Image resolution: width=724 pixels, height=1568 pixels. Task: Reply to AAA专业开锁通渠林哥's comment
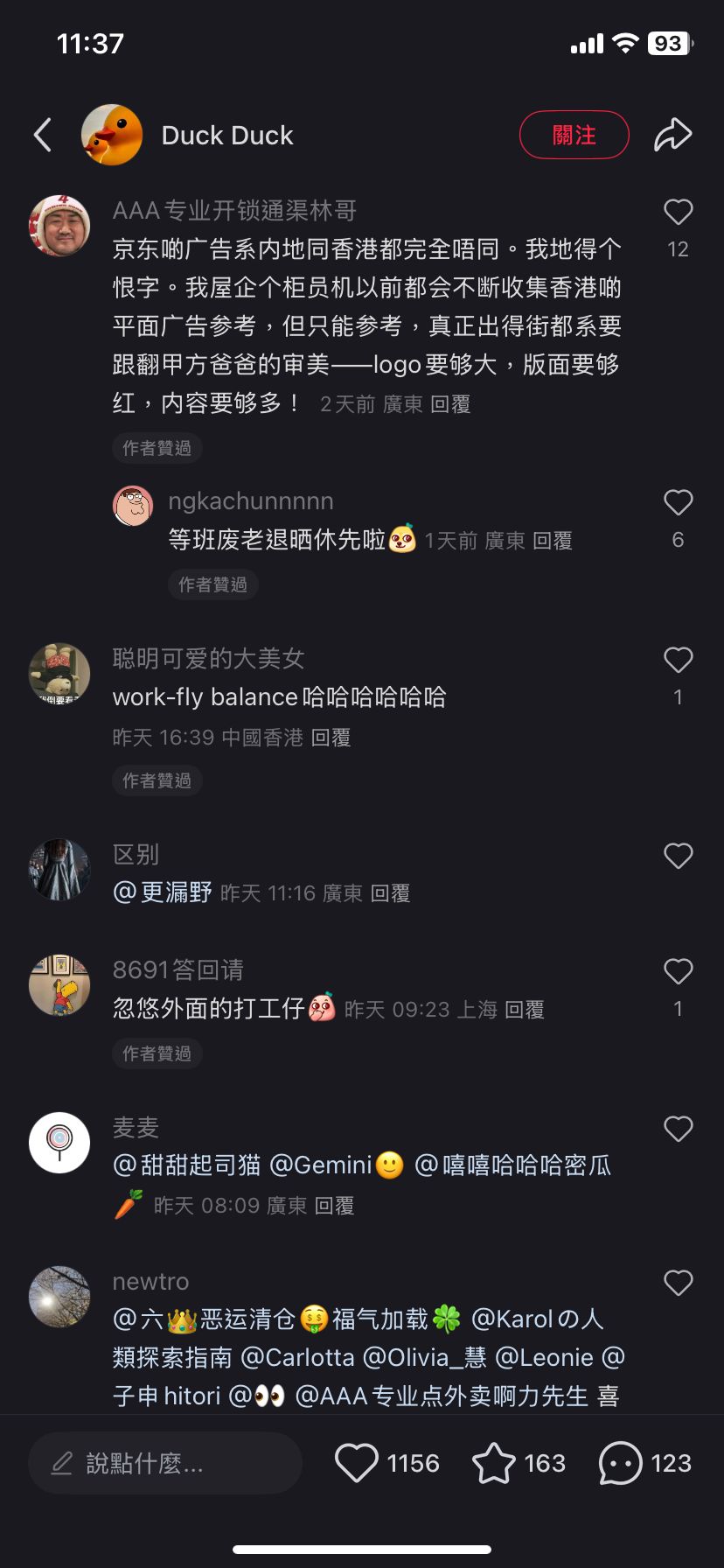[450, 404]
